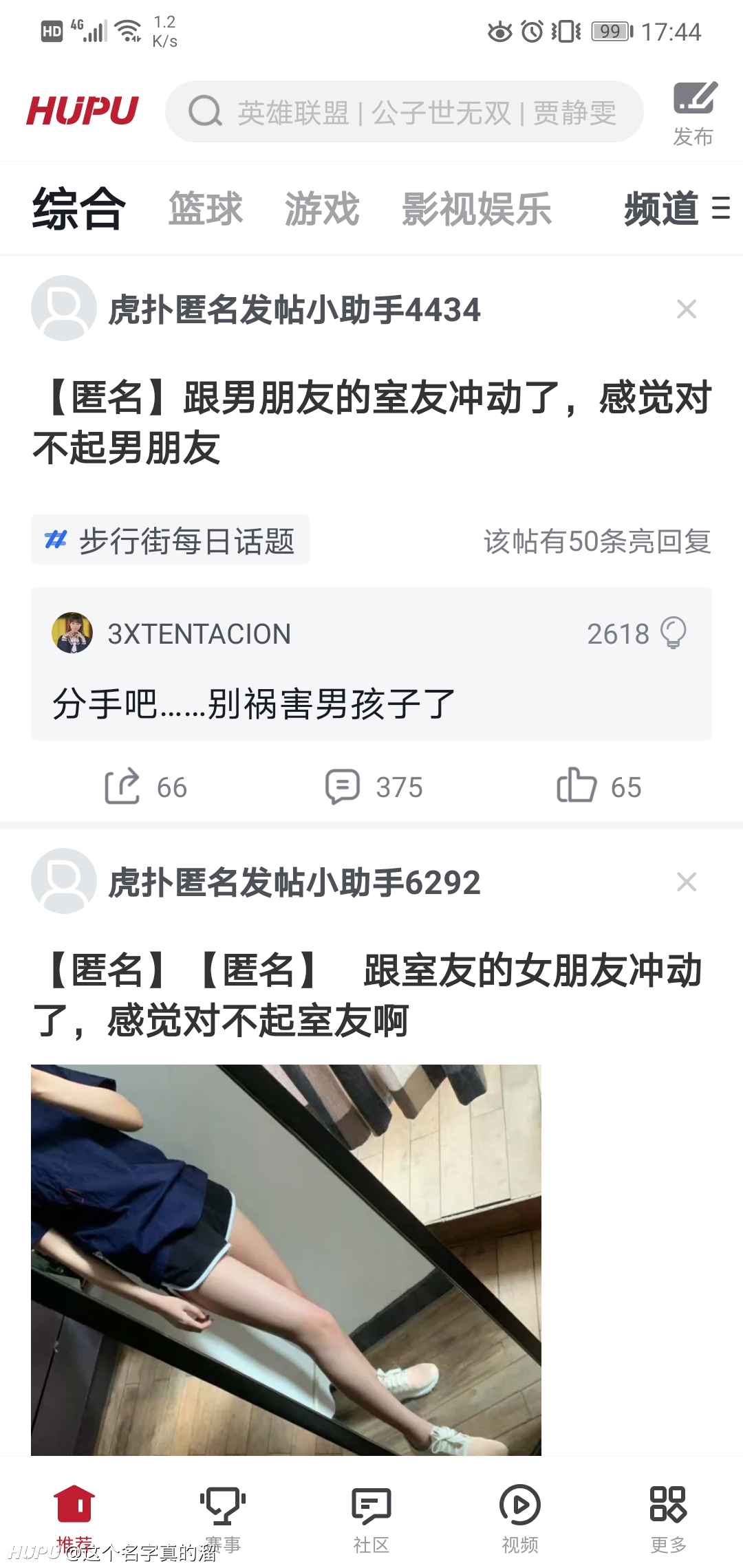Open post 跟男朋友的室友冲动了

pyautogui.click(x=371, y=422)
